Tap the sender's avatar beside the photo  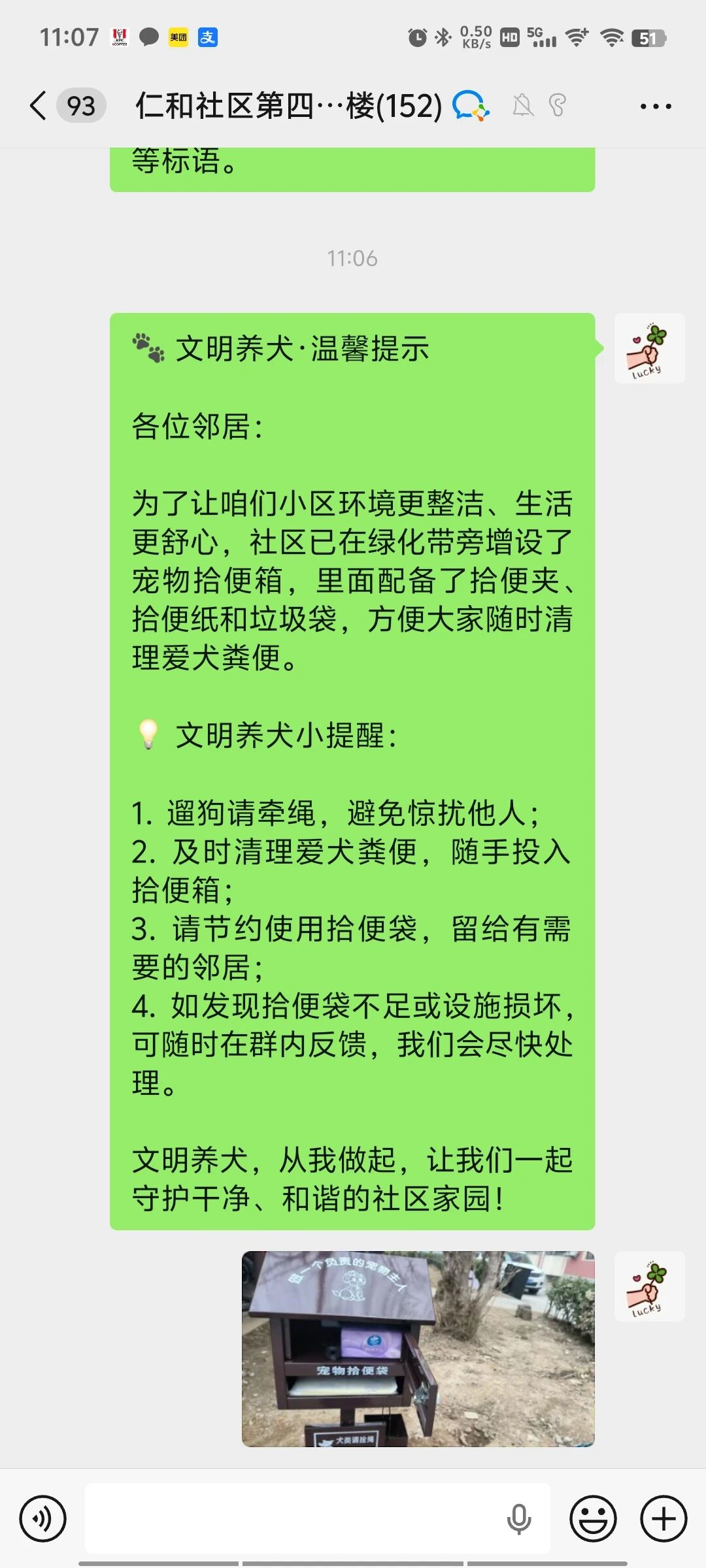(x=649, y=1286)
